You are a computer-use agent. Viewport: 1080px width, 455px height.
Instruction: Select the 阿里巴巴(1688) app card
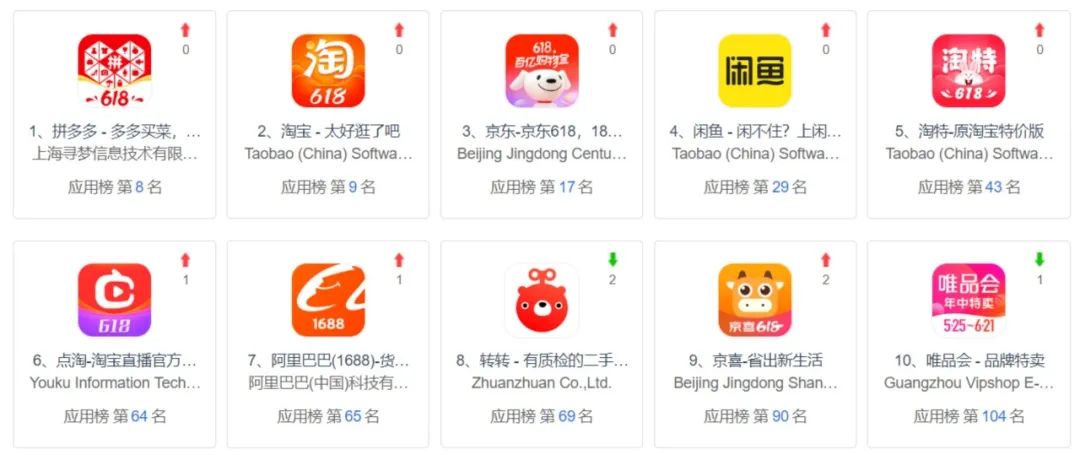click(x=328, y=300)
